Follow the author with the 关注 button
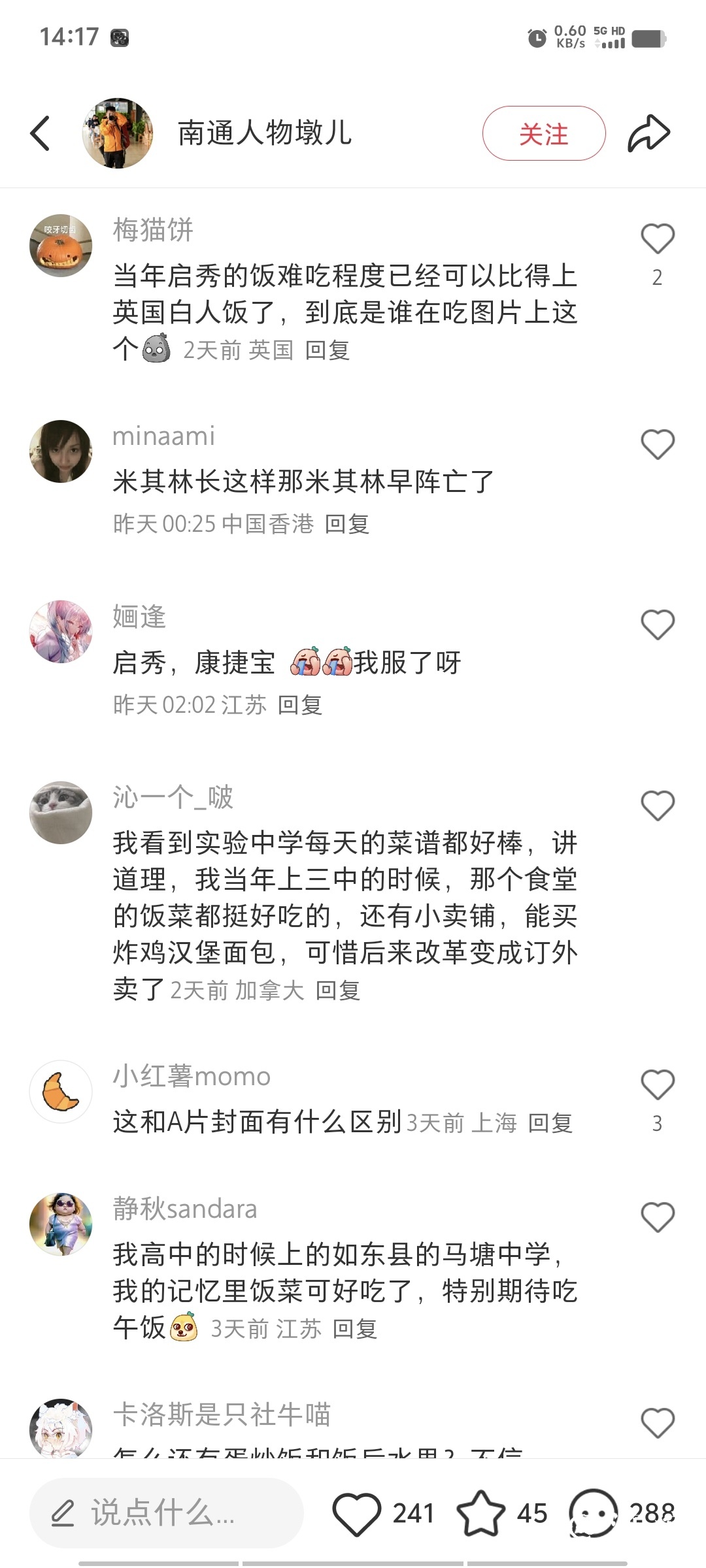This screenshot has height=1568, width=706. [543, 133]
